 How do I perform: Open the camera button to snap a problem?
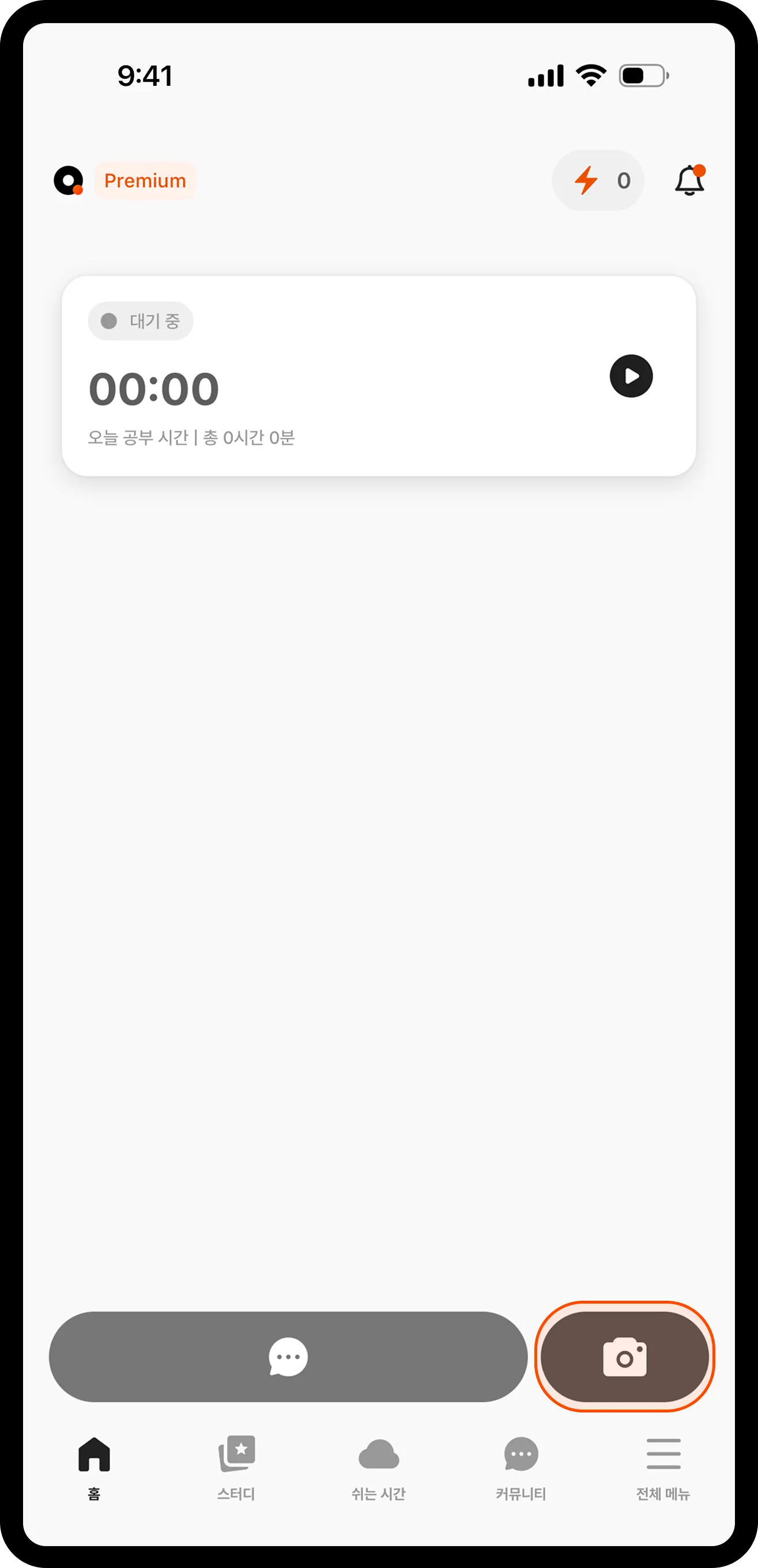coord(625,1357)
